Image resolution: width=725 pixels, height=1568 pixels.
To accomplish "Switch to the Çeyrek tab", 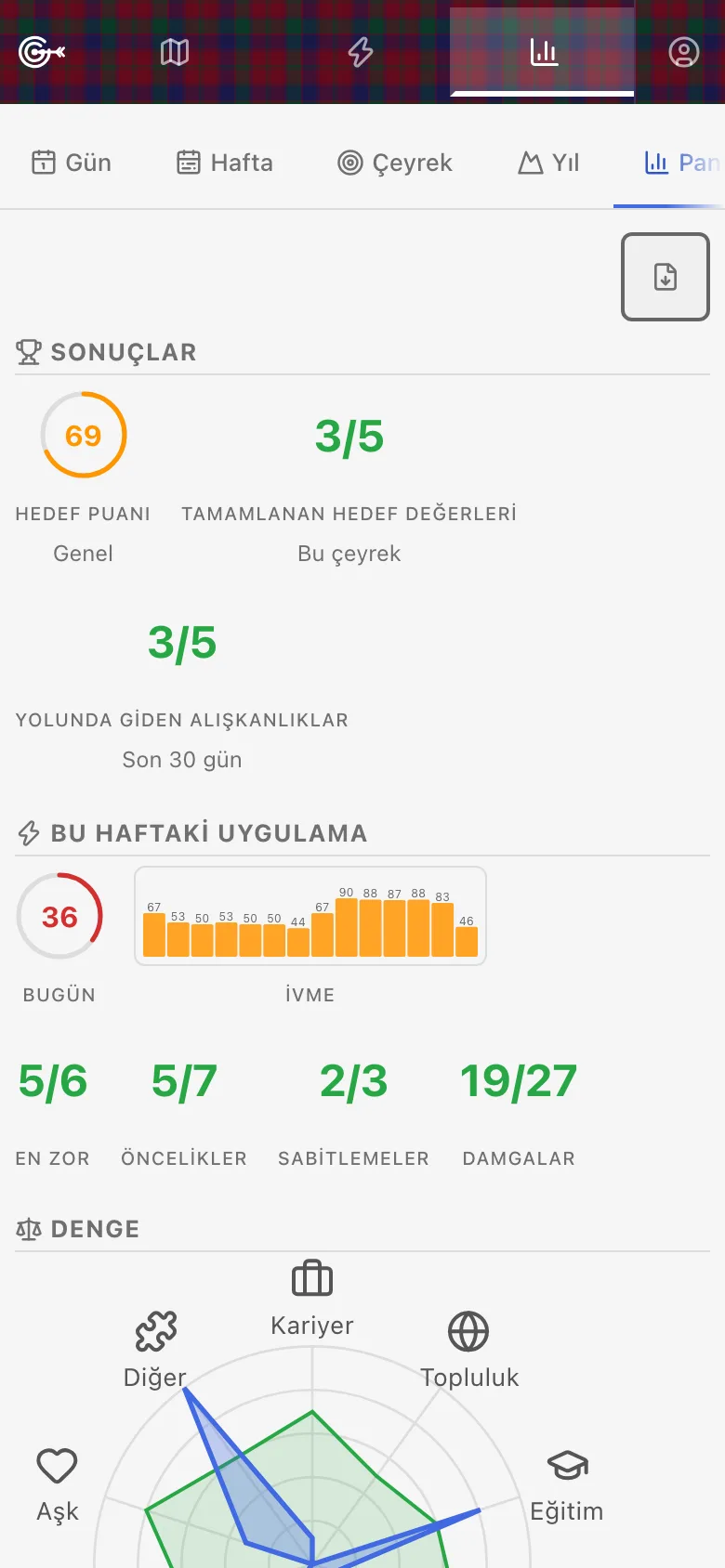I will 395,163.
